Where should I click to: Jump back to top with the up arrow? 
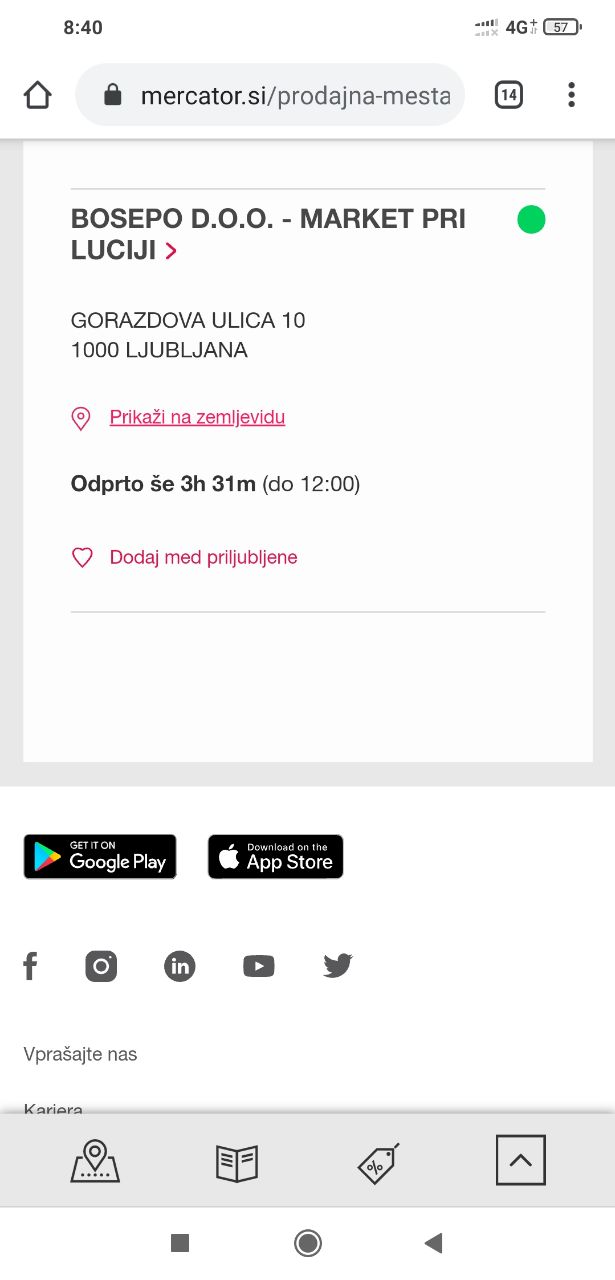pyautogui.click(x=521, y=1160)
